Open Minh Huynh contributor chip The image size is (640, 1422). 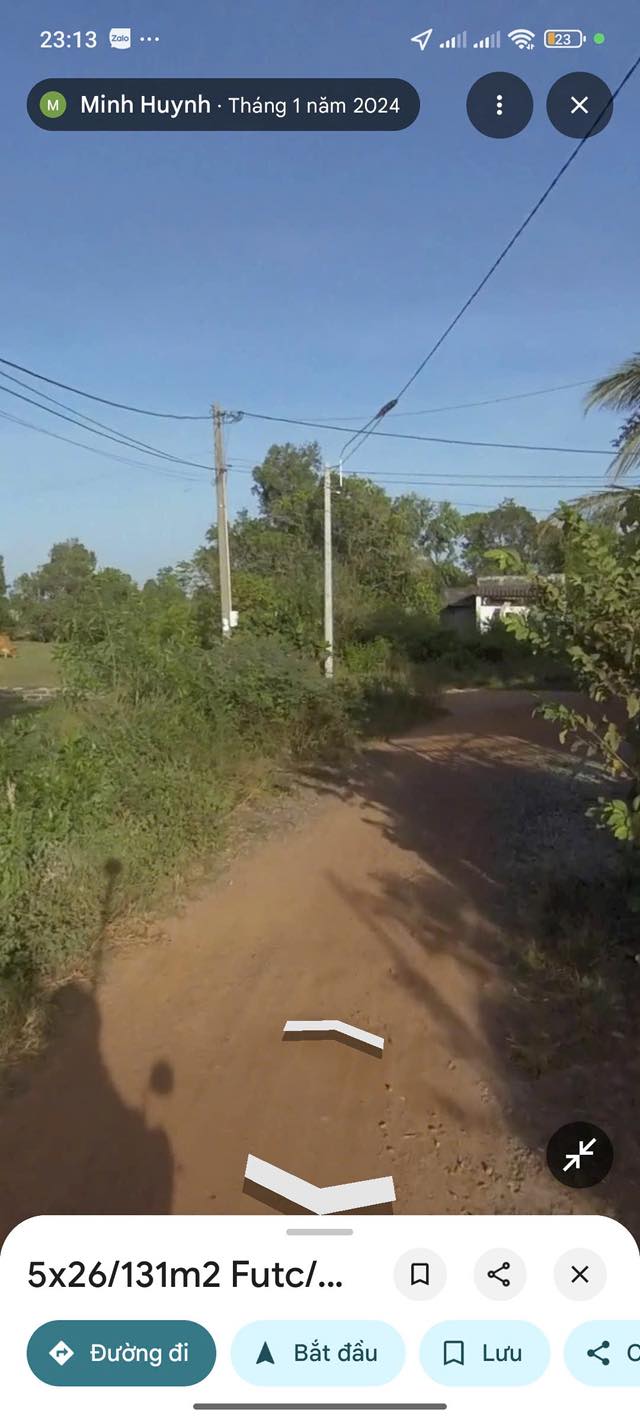(x=223, y=105)
